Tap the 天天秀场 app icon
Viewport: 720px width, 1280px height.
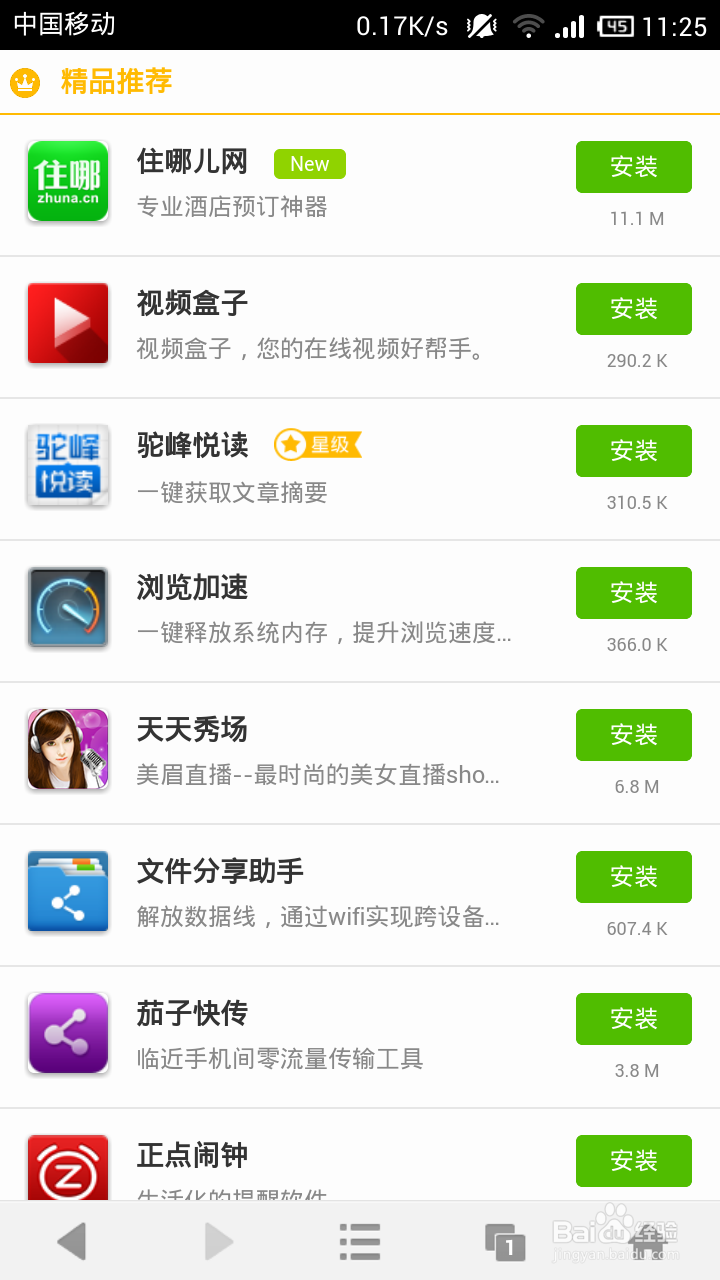(x=67, y=749)
